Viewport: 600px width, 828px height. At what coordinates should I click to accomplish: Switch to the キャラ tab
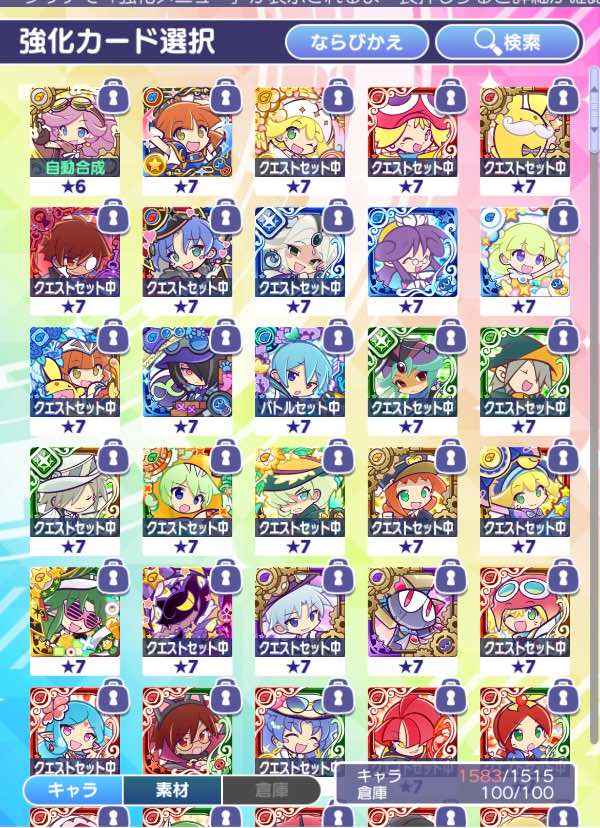[73, 790]
